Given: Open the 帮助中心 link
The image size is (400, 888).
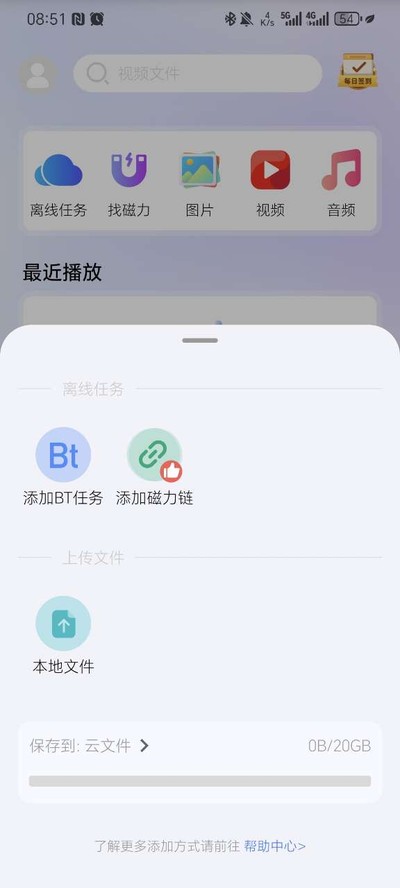Looking at the screenshot, I should tap(275, 846).
